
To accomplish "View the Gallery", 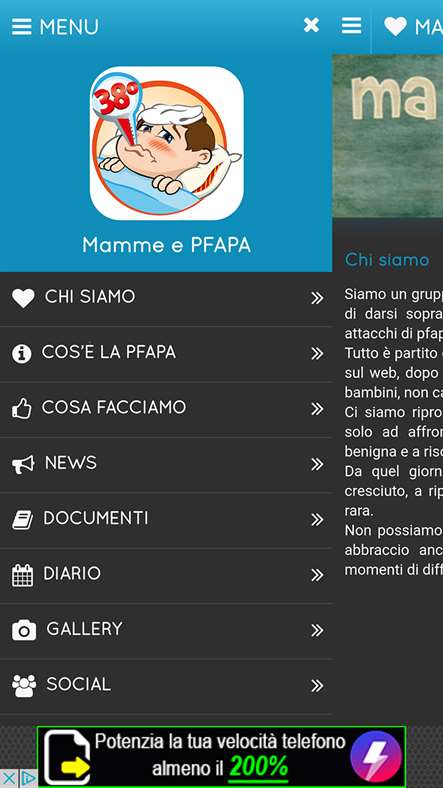I will [166, 630].
